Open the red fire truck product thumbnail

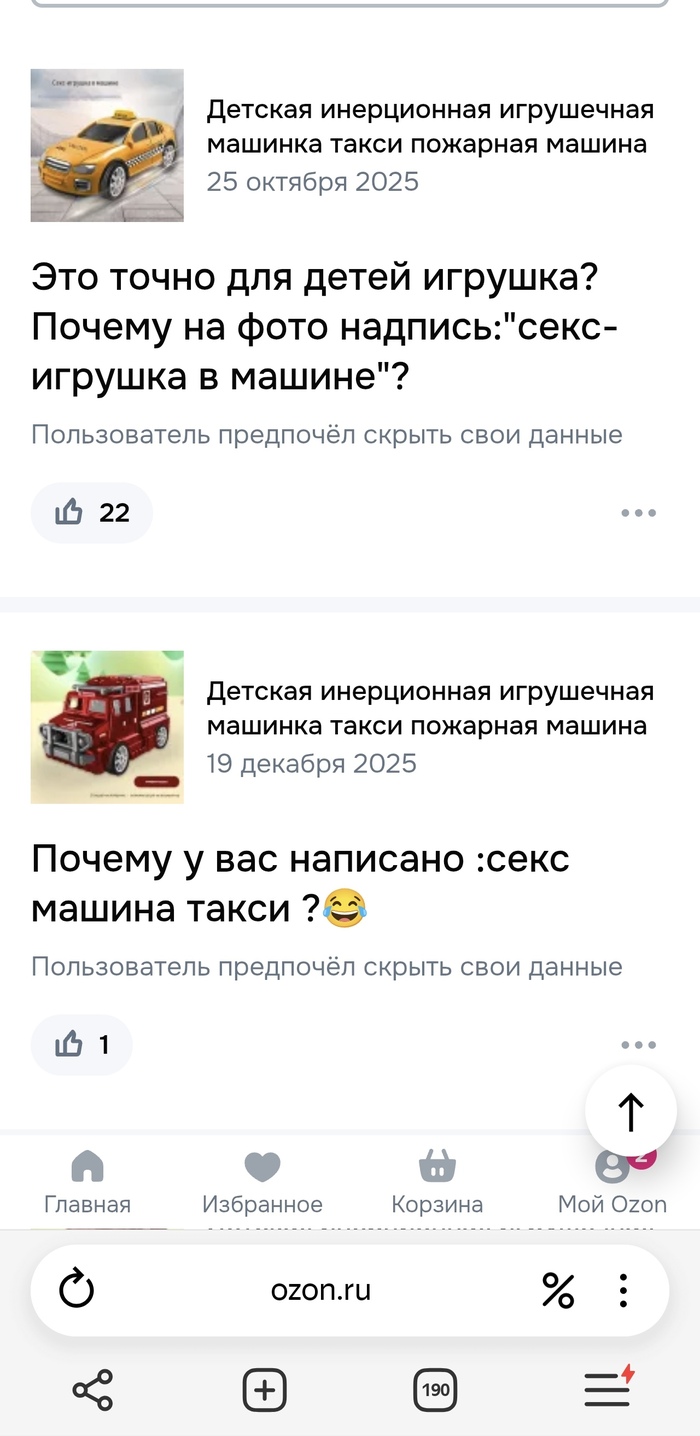[107, 727]
